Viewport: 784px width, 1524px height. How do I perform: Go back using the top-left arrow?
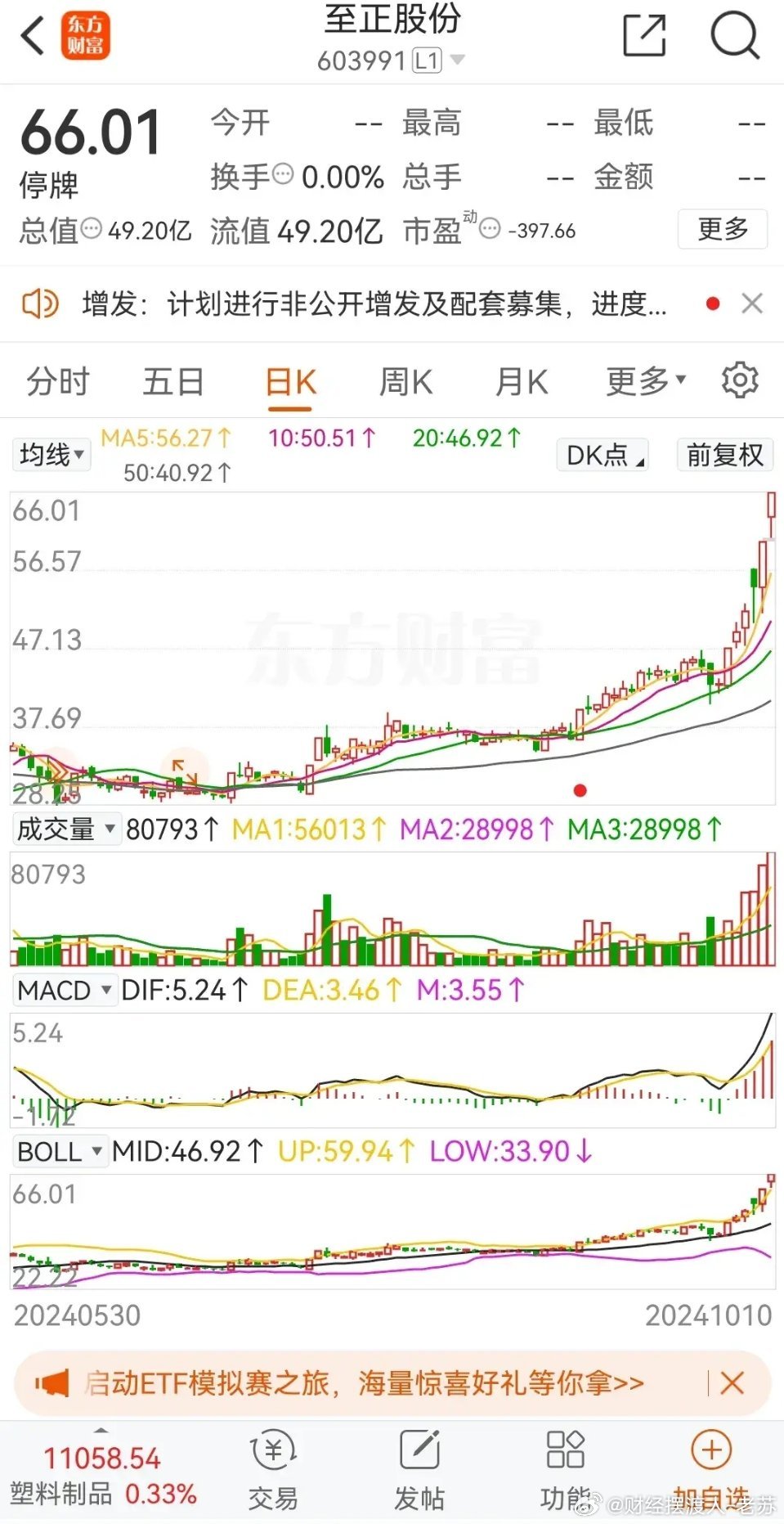[x=33, y=37]
